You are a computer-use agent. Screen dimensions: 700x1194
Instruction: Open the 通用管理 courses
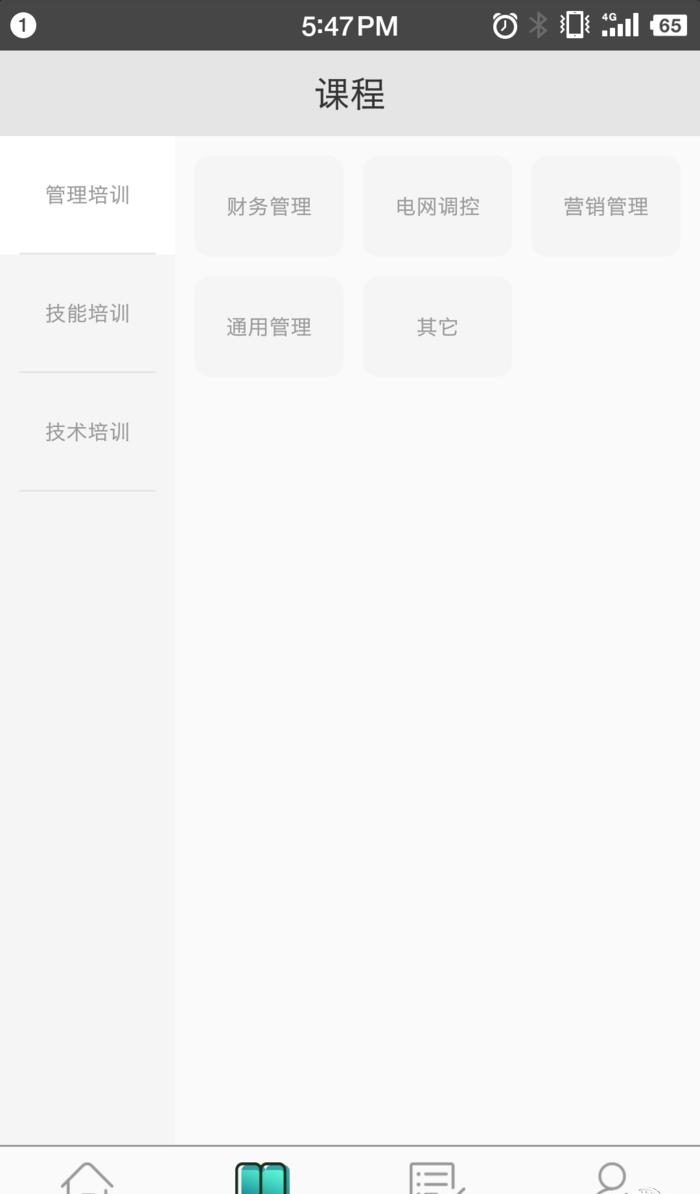click(x=269, y=327)
